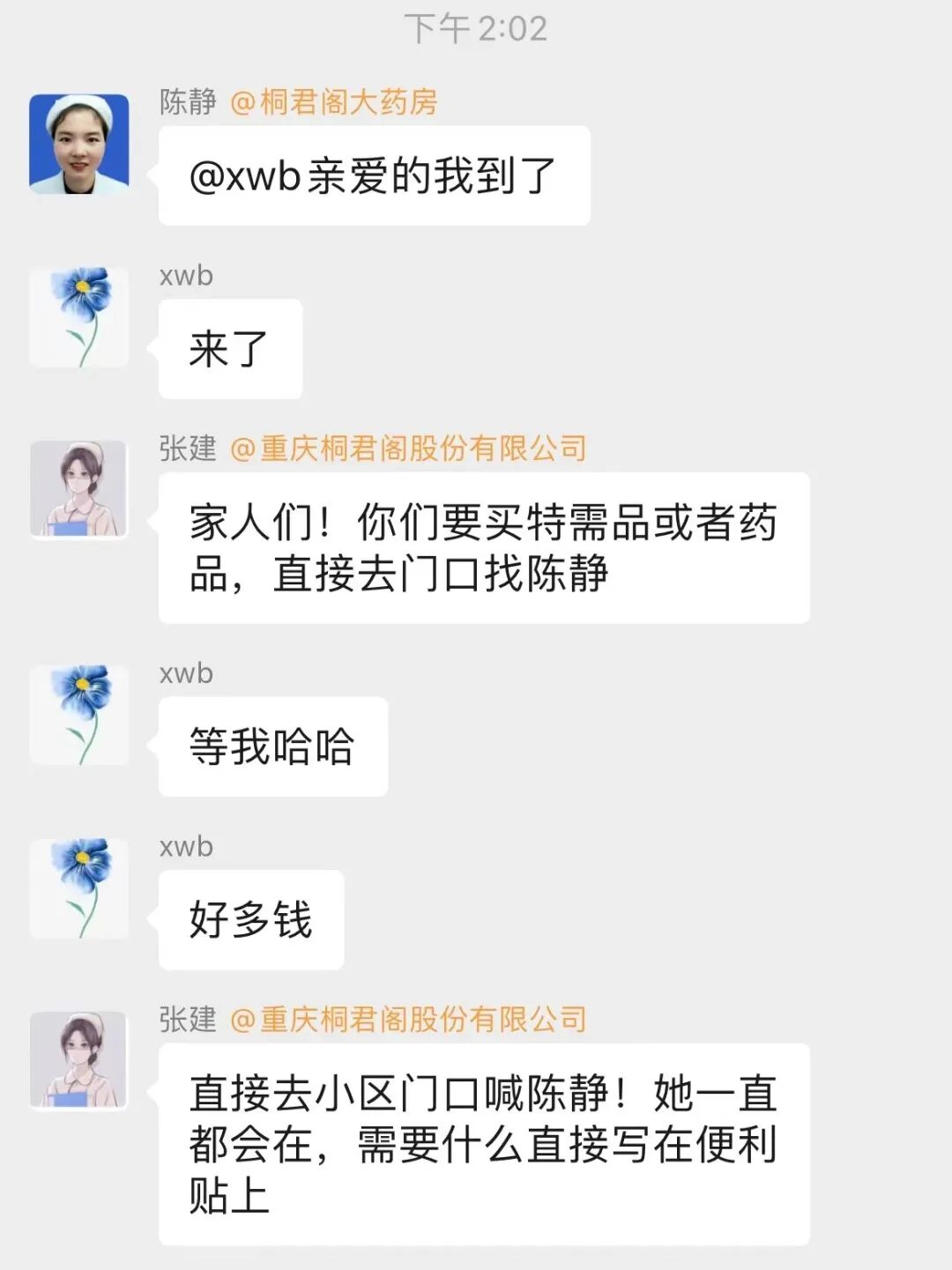This screenshot has width=952, height=1270.
Task: Tap xwb's avatar beside the 等我哈哈 message
Action: [79, 715]
